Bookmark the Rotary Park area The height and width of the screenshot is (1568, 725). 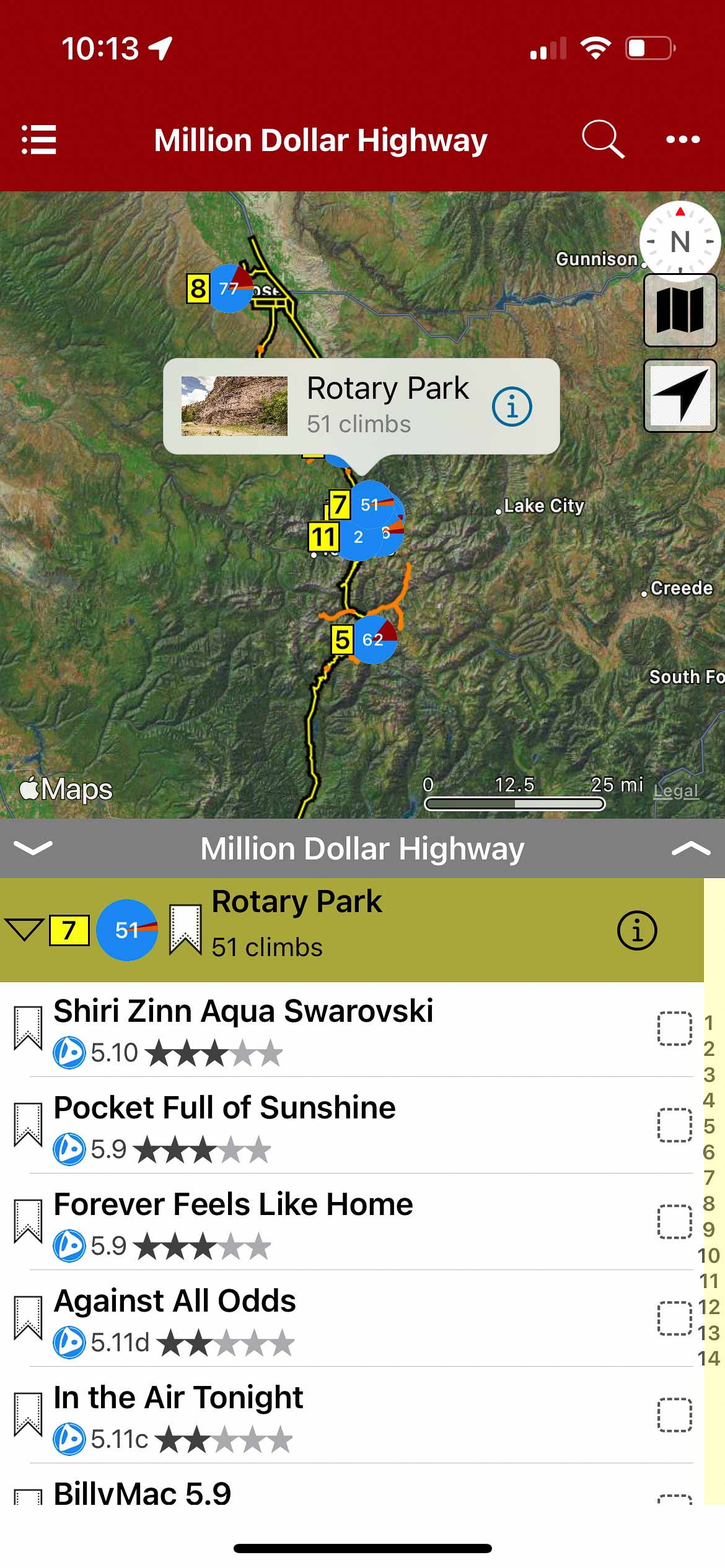(x=185, y=930)
